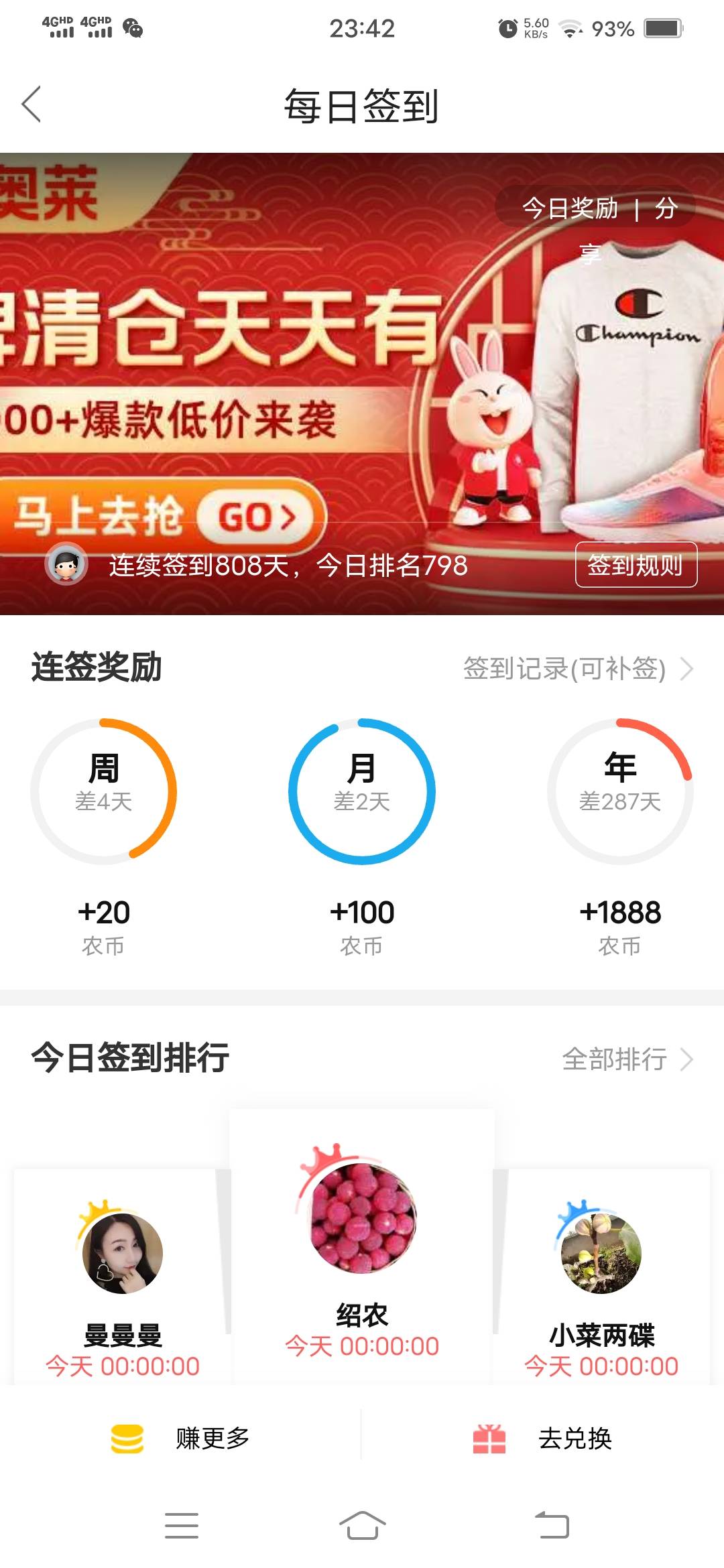View 签到记录(可补签) history
The image size is (724, 1568).
click(x=577, y=668)
